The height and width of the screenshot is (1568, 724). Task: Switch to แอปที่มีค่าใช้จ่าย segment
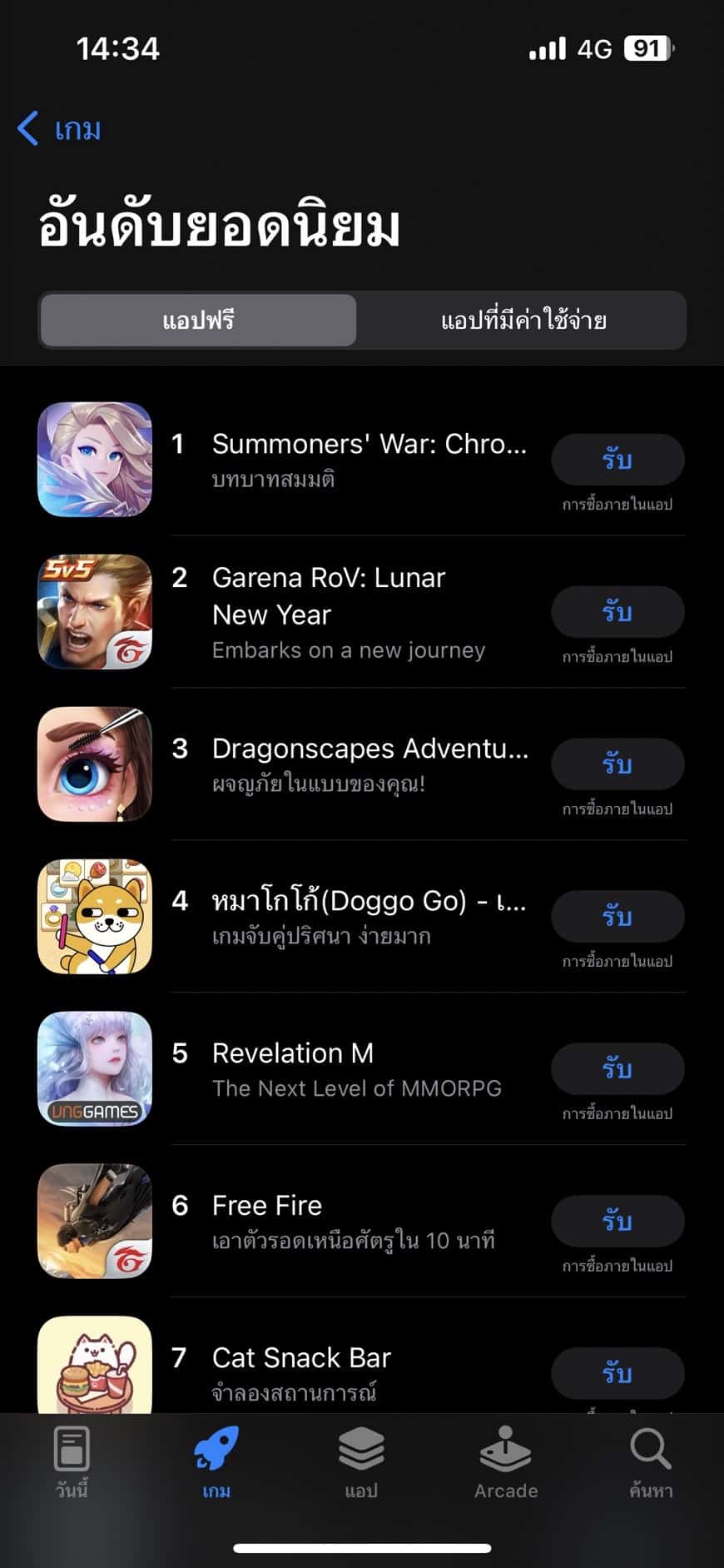[523, 320]
